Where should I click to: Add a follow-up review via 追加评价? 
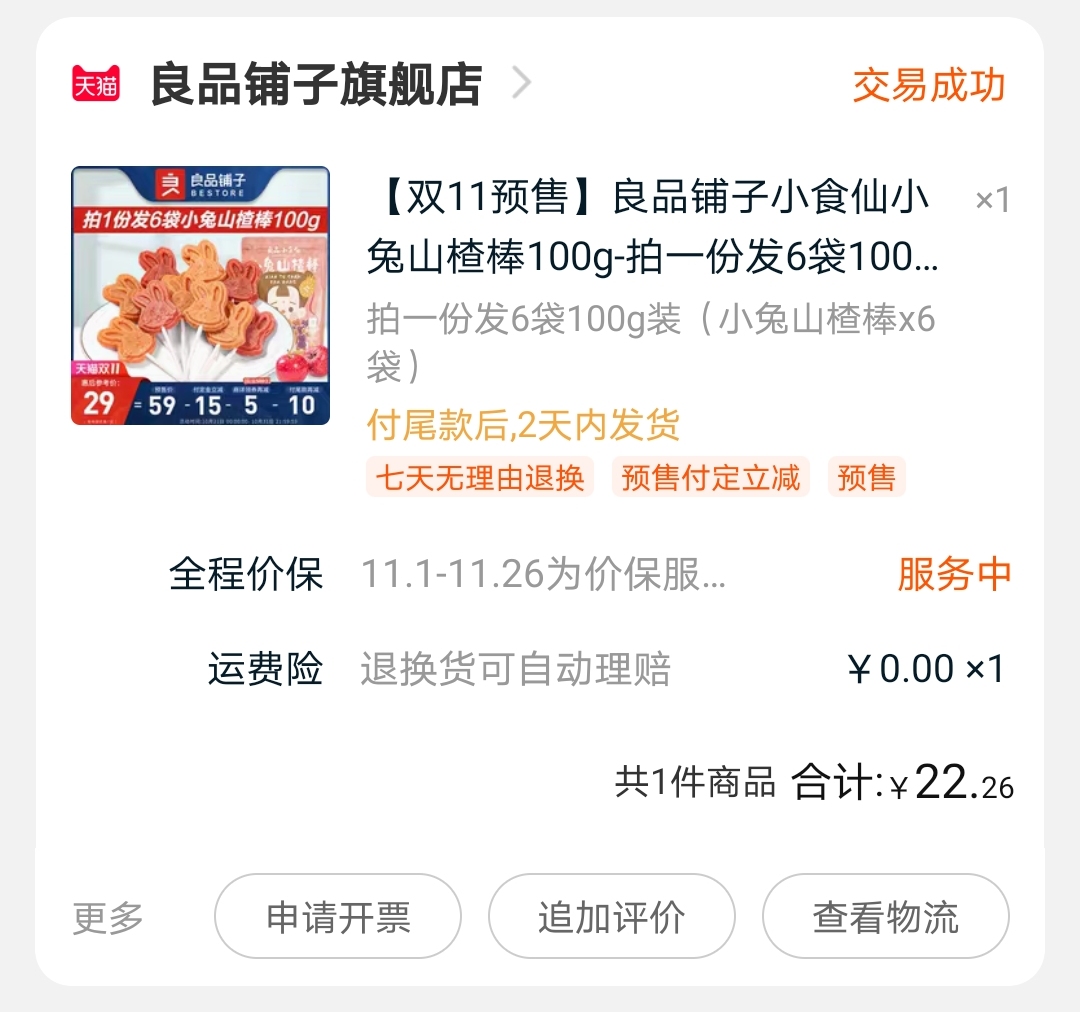coord(612,917)
